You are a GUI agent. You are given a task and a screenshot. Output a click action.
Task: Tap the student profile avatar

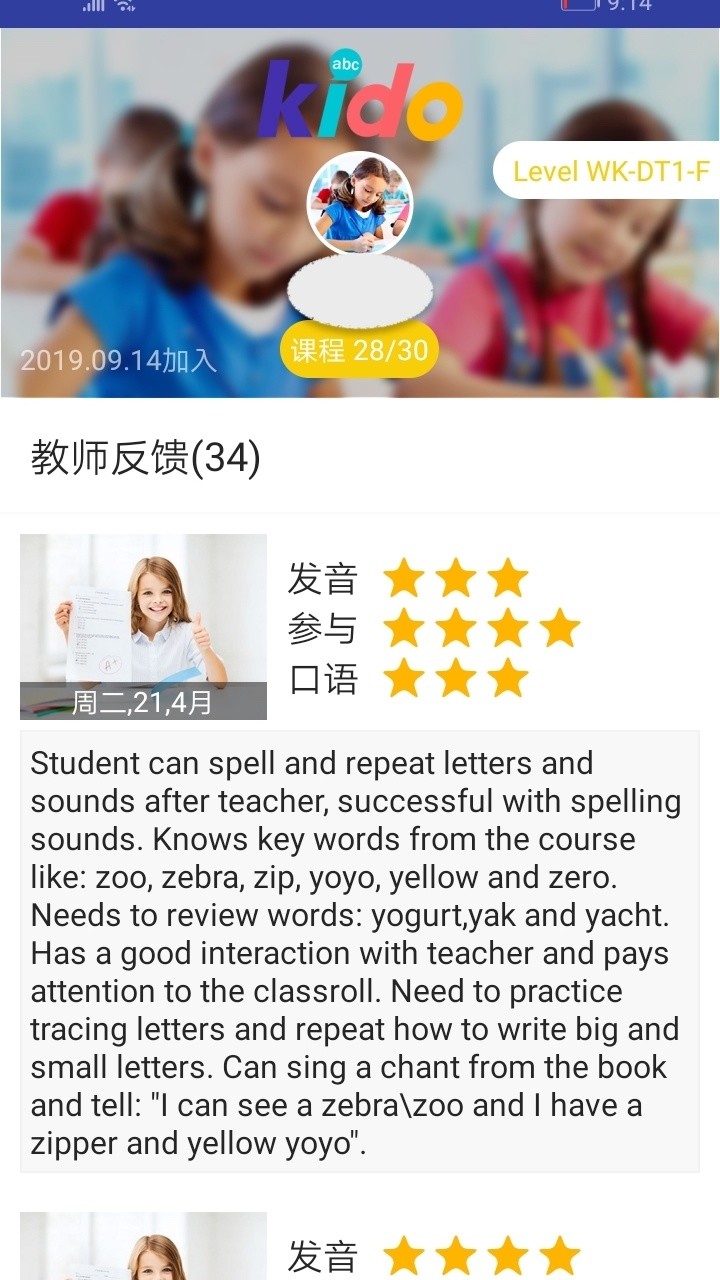pyautogui.click(x=359, y=203)
